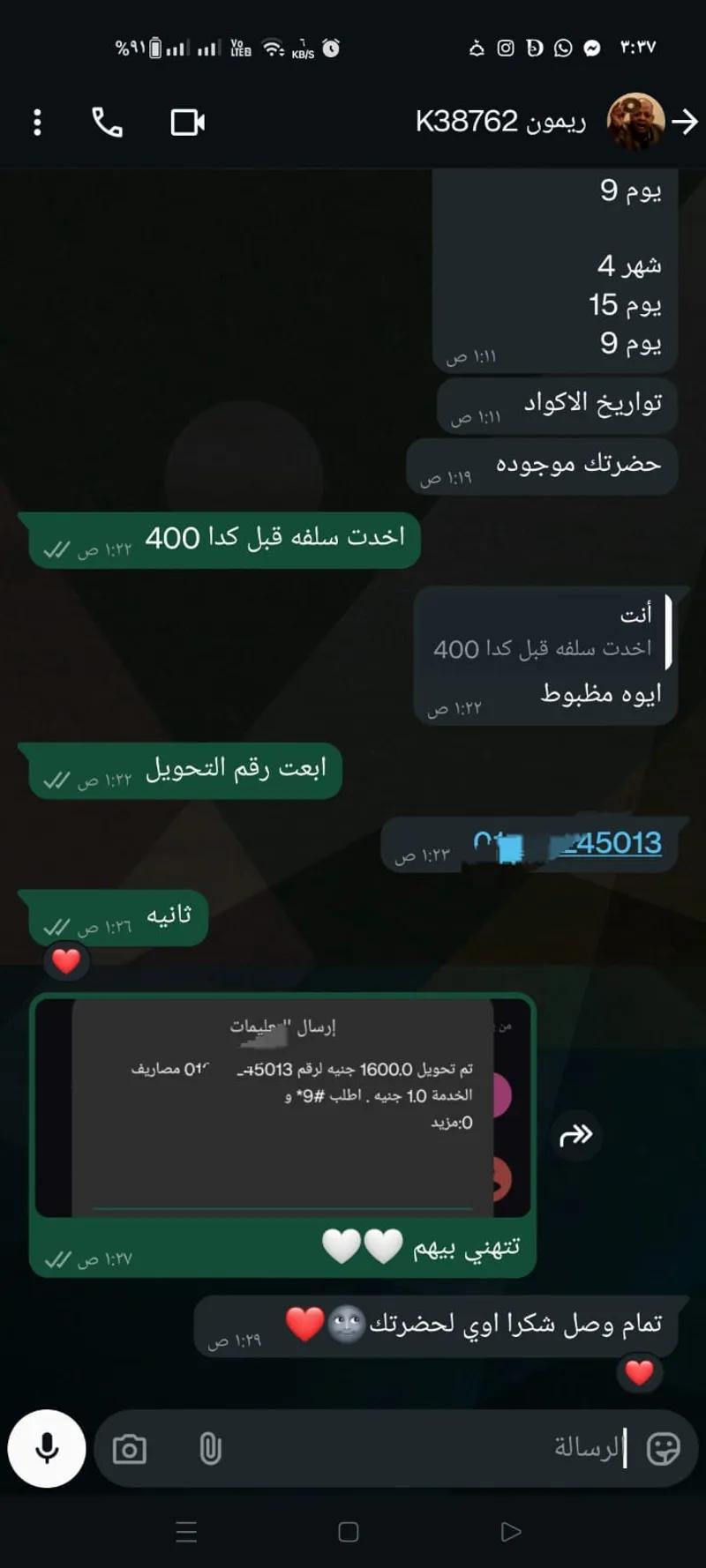Viewport: 706px width, 1568px height.
Task: Tap the profile picture of ريمون K38762
Action: (x=634, y=121)
